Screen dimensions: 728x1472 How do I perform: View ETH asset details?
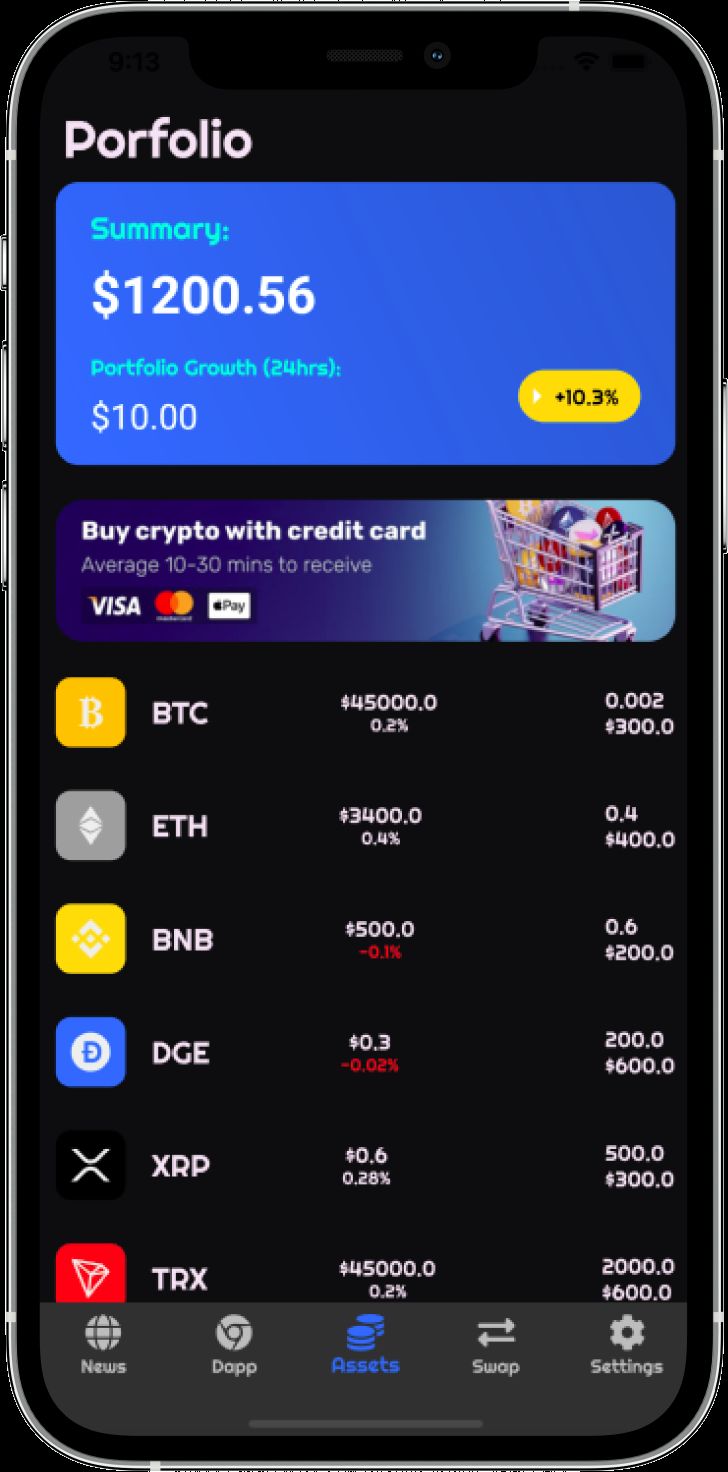tap(365, 826)
